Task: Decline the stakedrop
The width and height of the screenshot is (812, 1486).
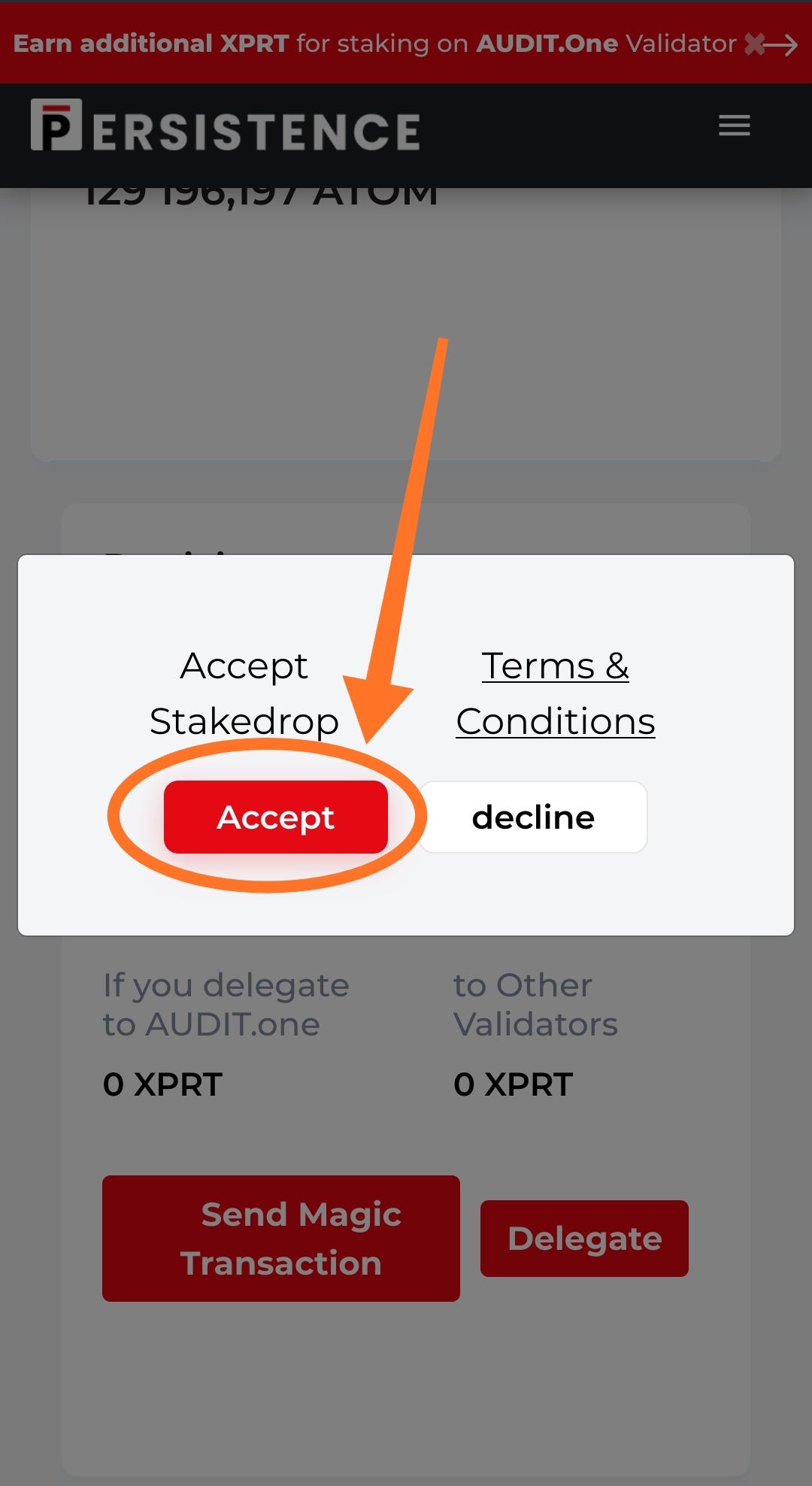Action: (x=533, y=817)
